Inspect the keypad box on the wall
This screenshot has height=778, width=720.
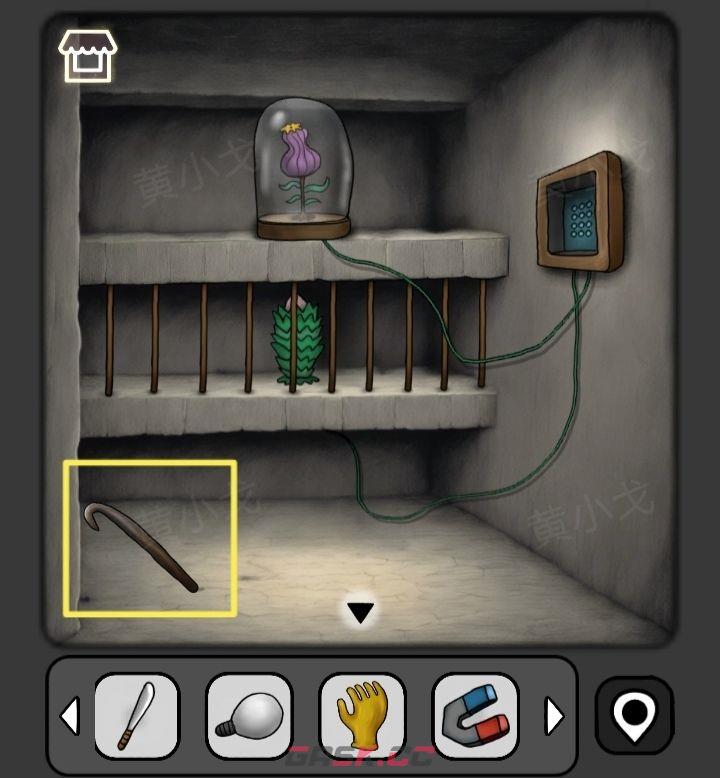(579, 213)
